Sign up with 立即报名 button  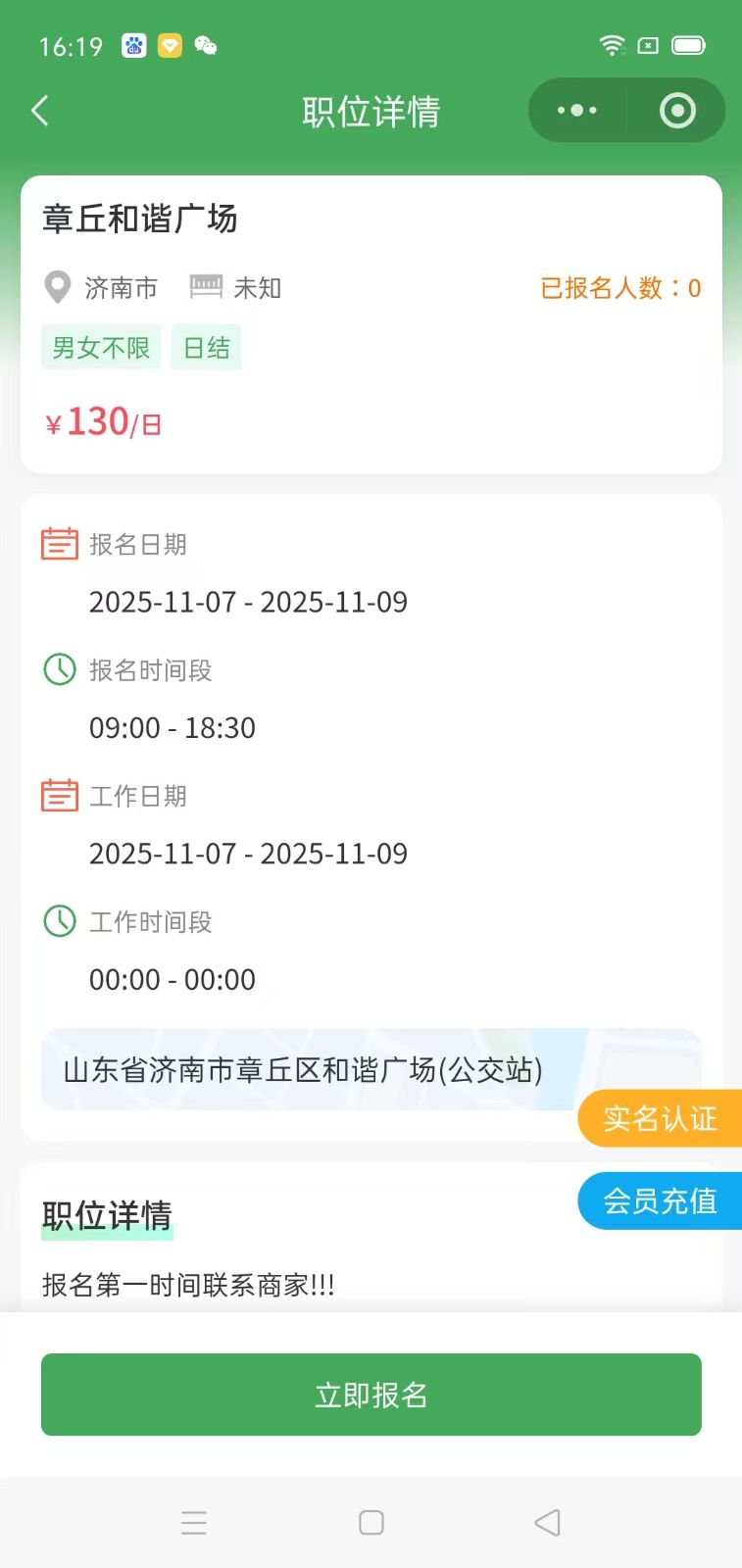tap(371, 1395)
